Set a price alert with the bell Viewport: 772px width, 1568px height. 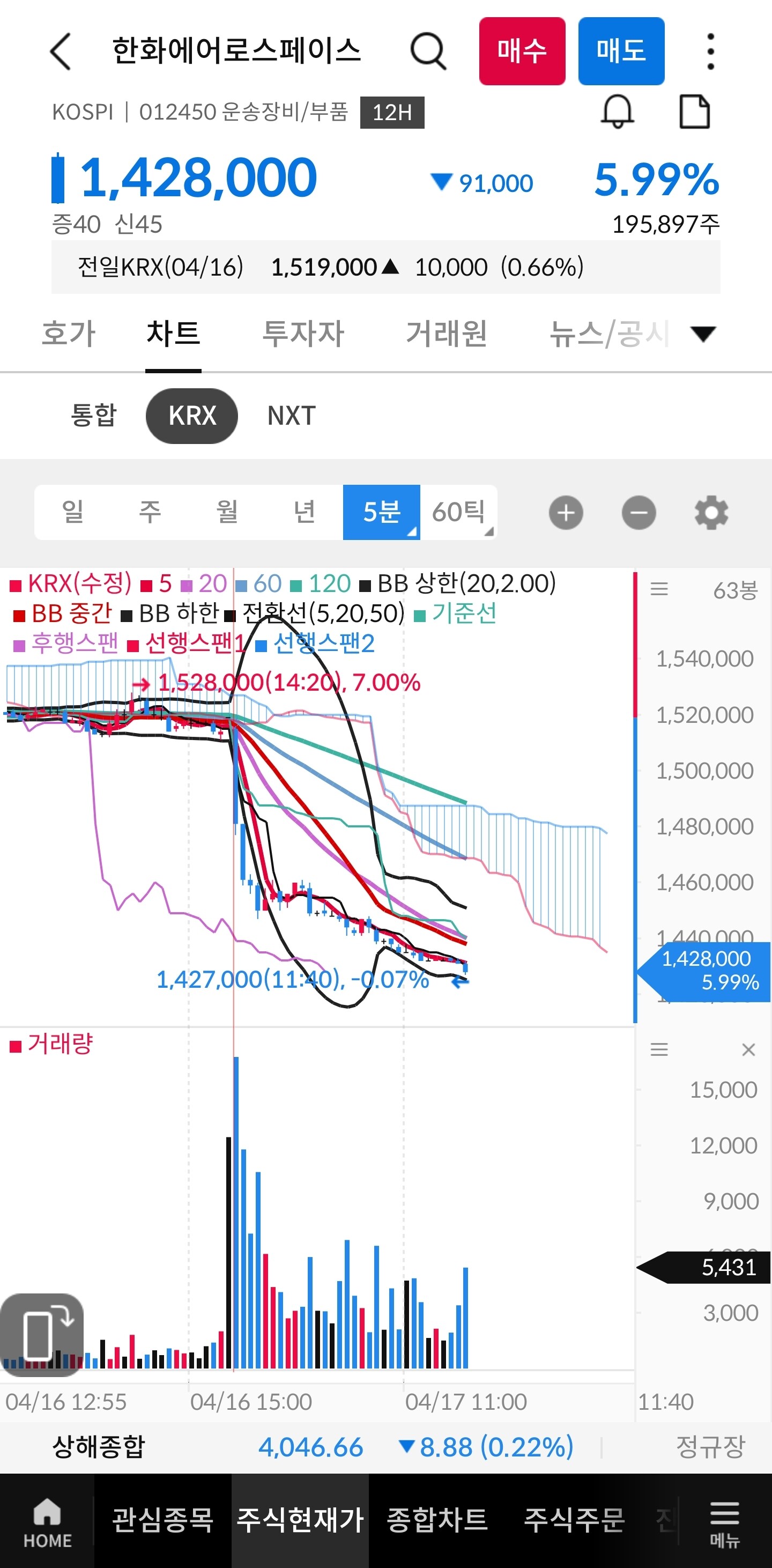point(618,112)
